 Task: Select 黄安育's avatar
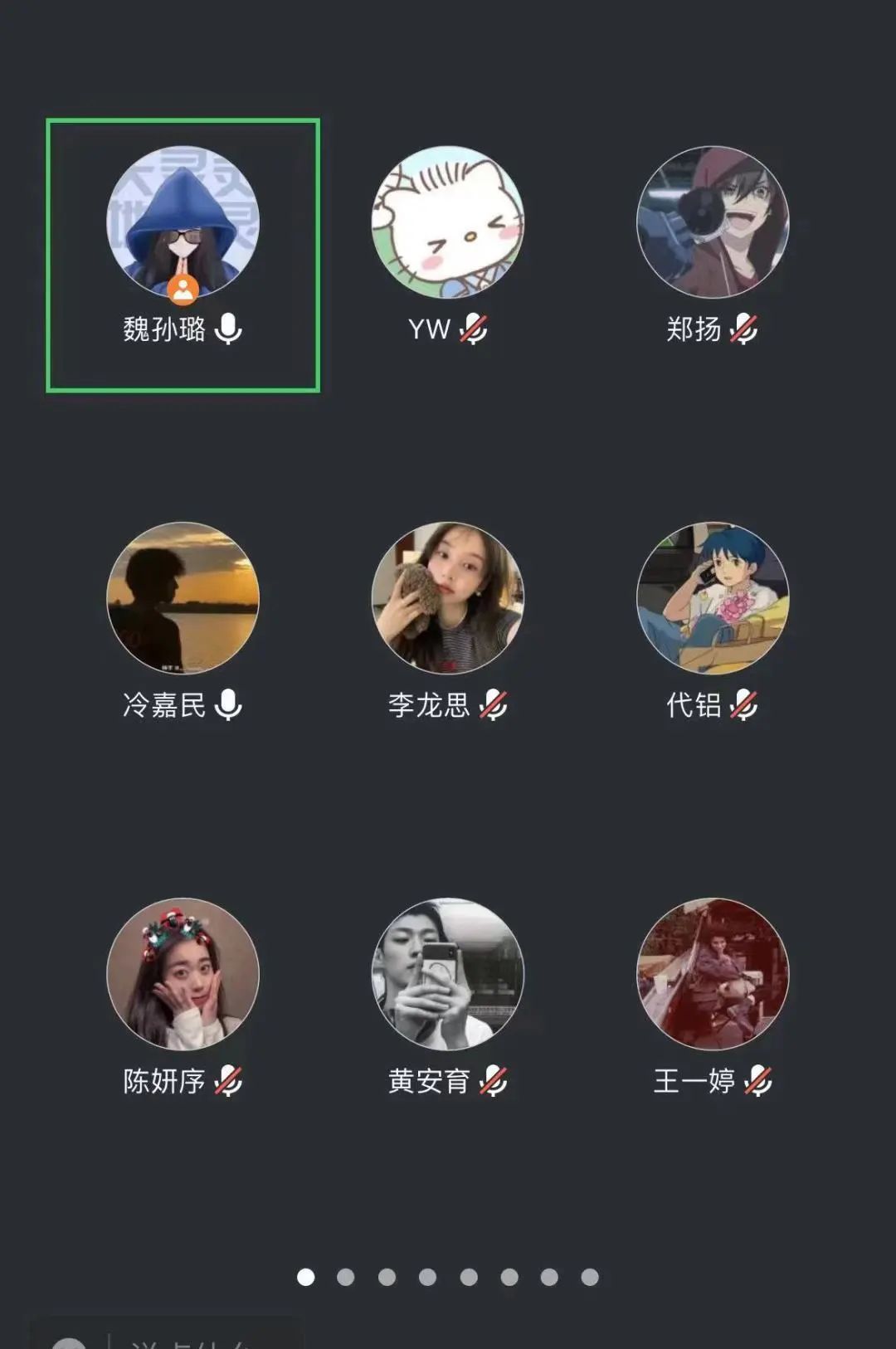pos(447,974)
